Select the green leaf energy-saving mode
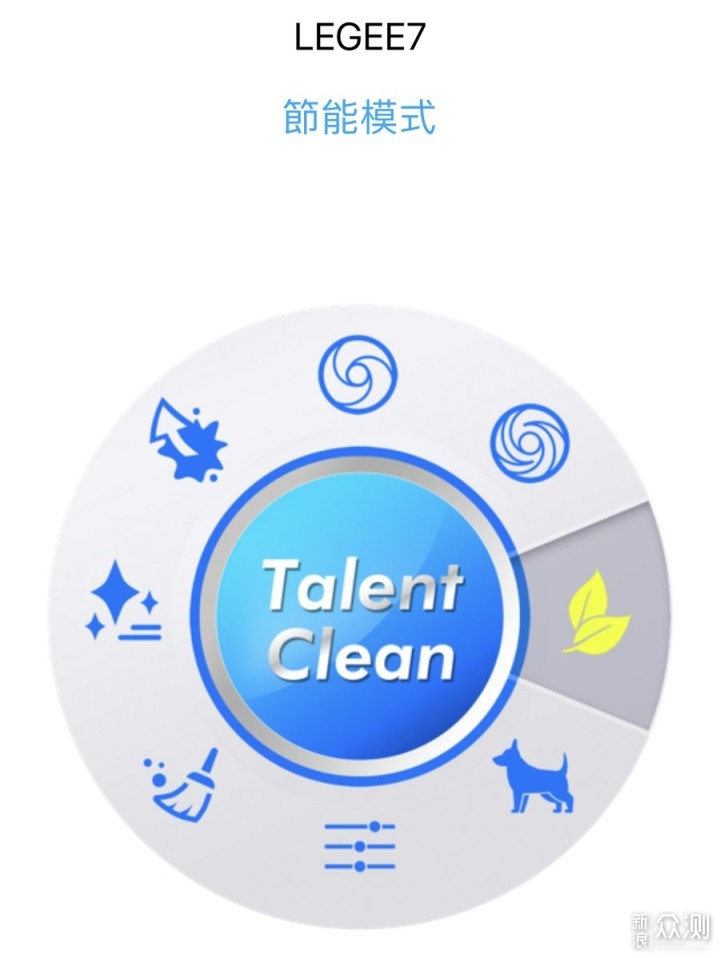The height and width of the screenshot is (958, 720). (597, 611)
